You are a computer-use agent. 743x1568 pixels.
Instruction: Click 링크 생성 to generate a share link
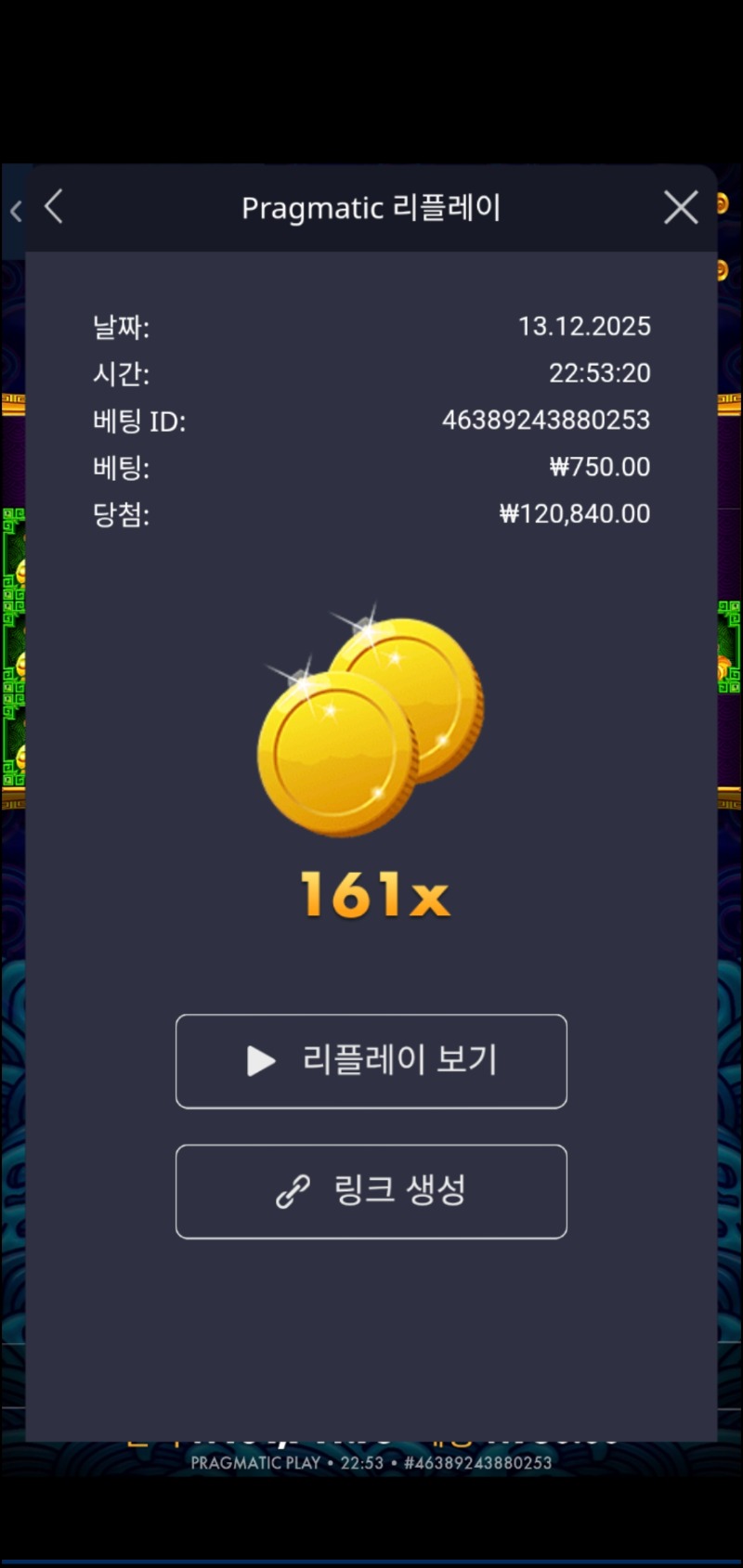[371, 1191]
